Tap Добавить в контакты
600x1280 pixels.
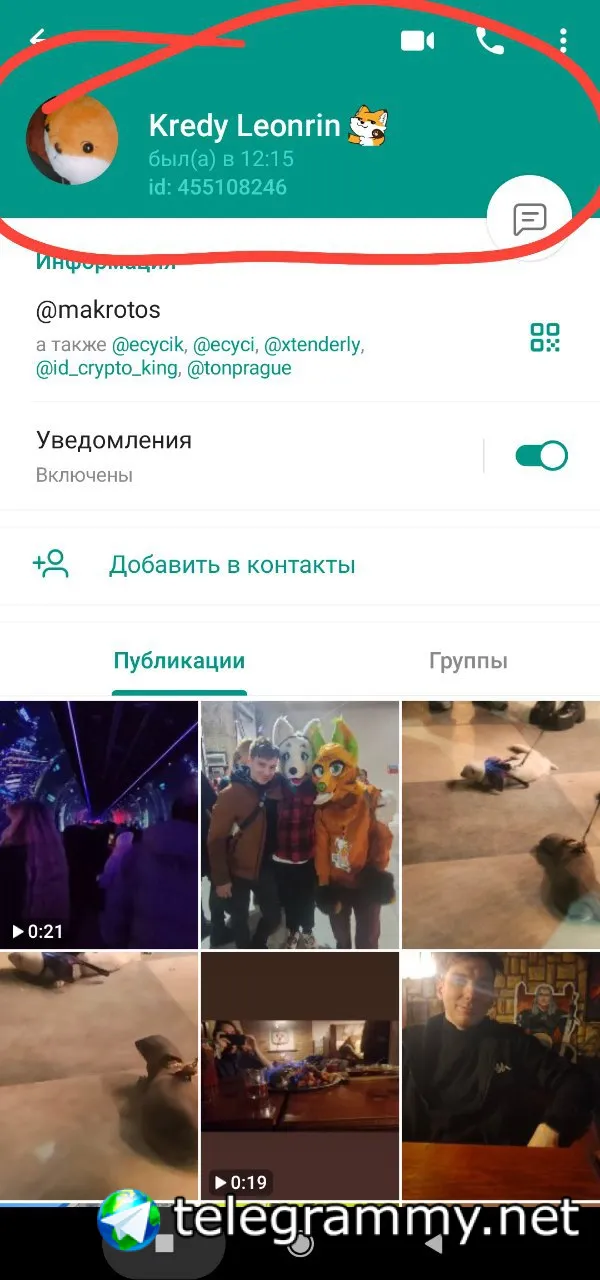pos(232,565)
